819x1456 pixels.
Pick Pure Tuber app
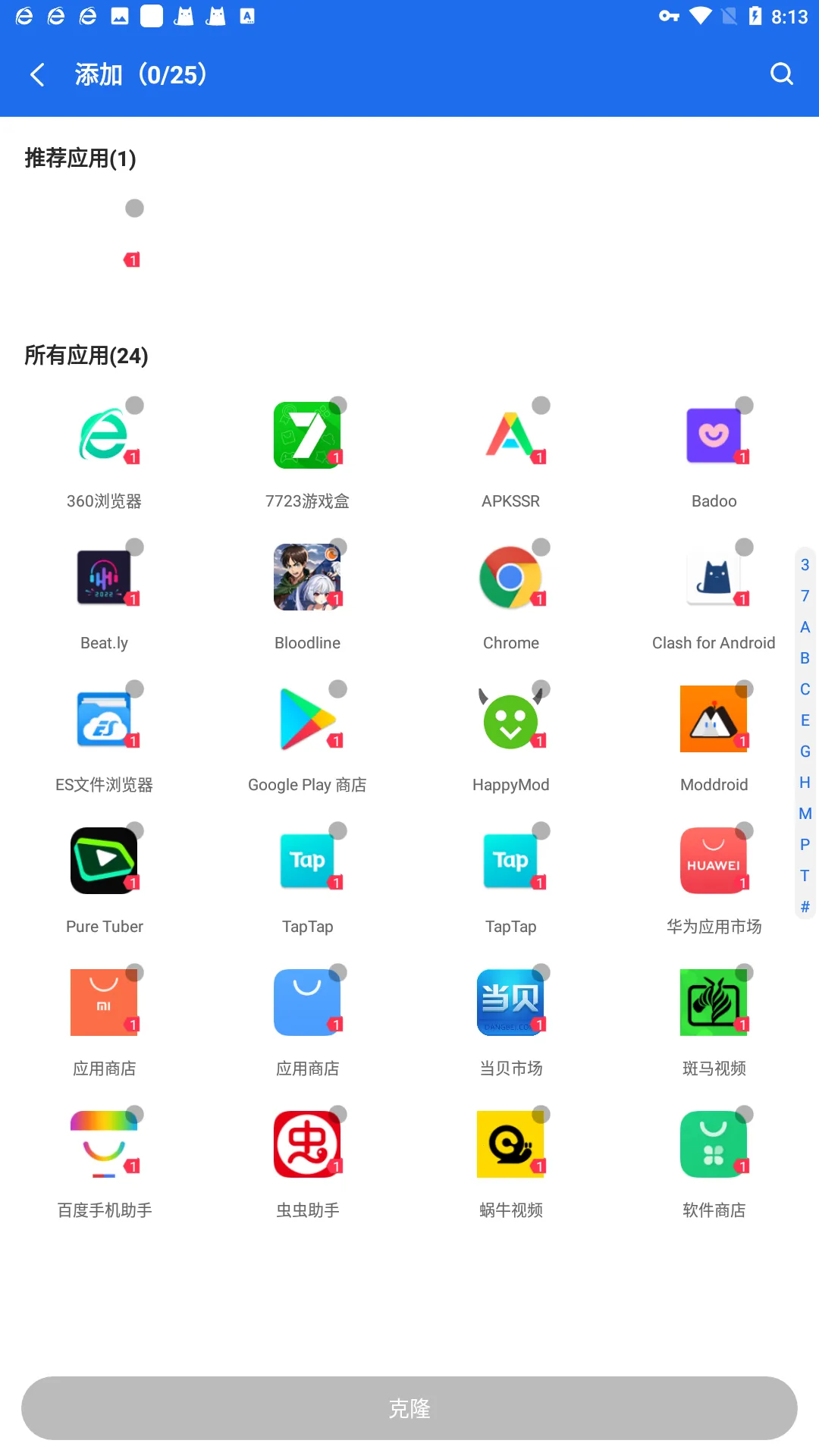[105, 861]
